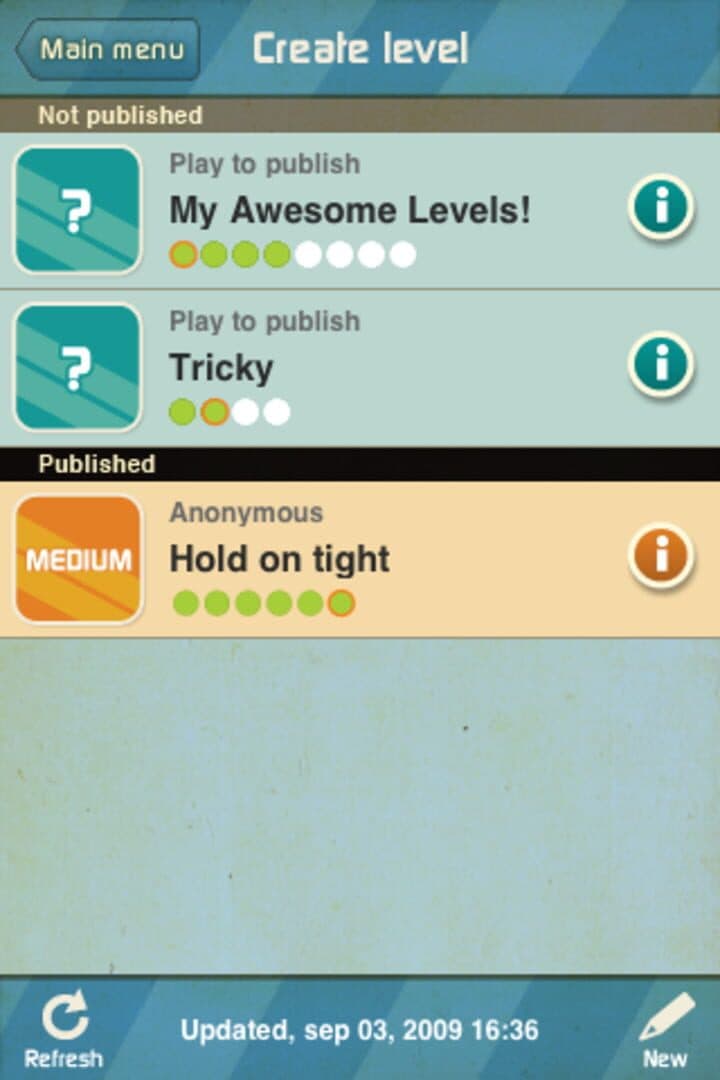The height and width of the screenshot is (1080, 720).
Task: Open info for Tricky level
Action: coord(661,365)
